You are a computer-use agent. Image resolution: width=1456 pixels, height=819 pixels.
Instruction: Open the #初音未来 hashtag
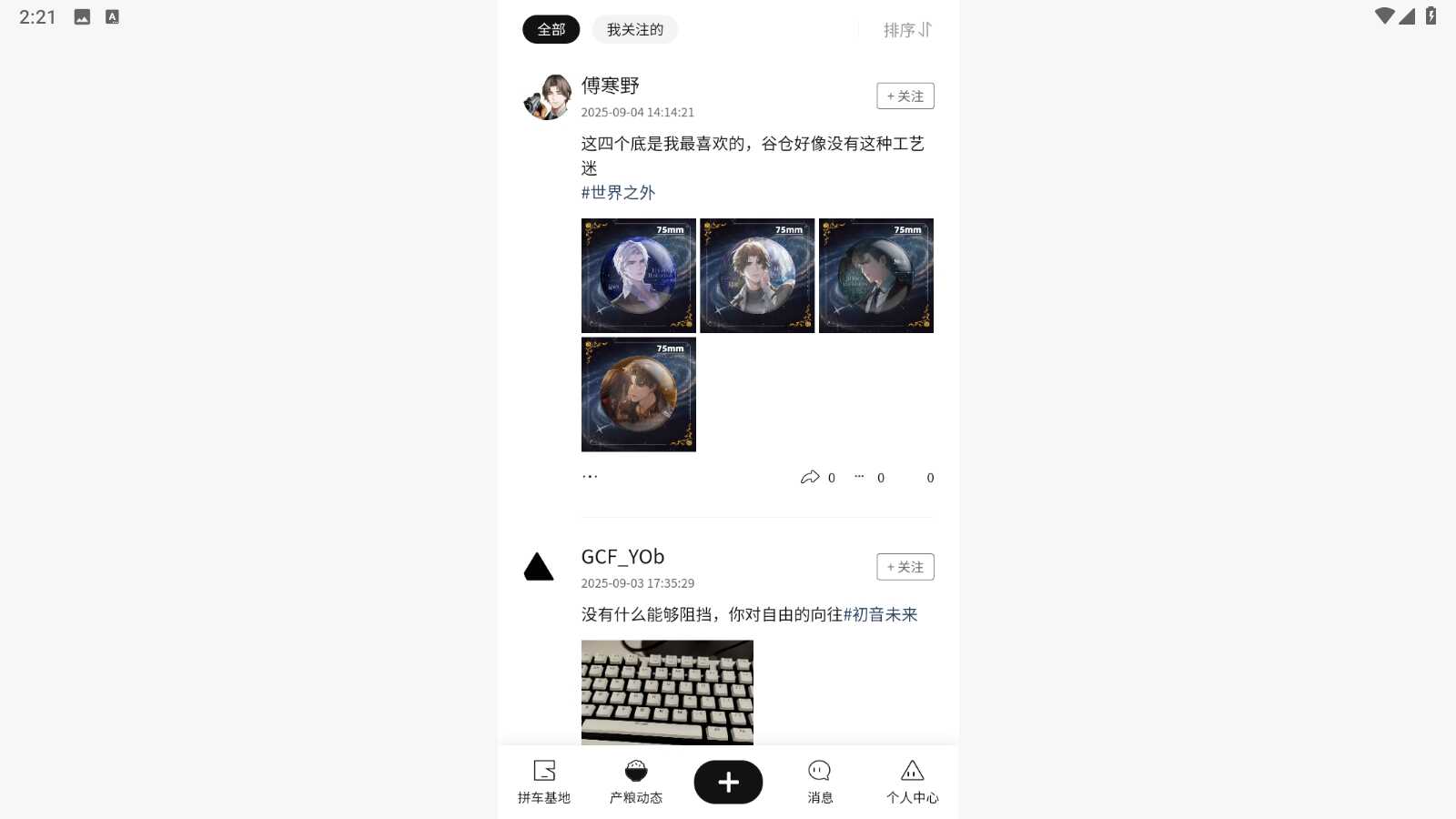coord(880,614)
